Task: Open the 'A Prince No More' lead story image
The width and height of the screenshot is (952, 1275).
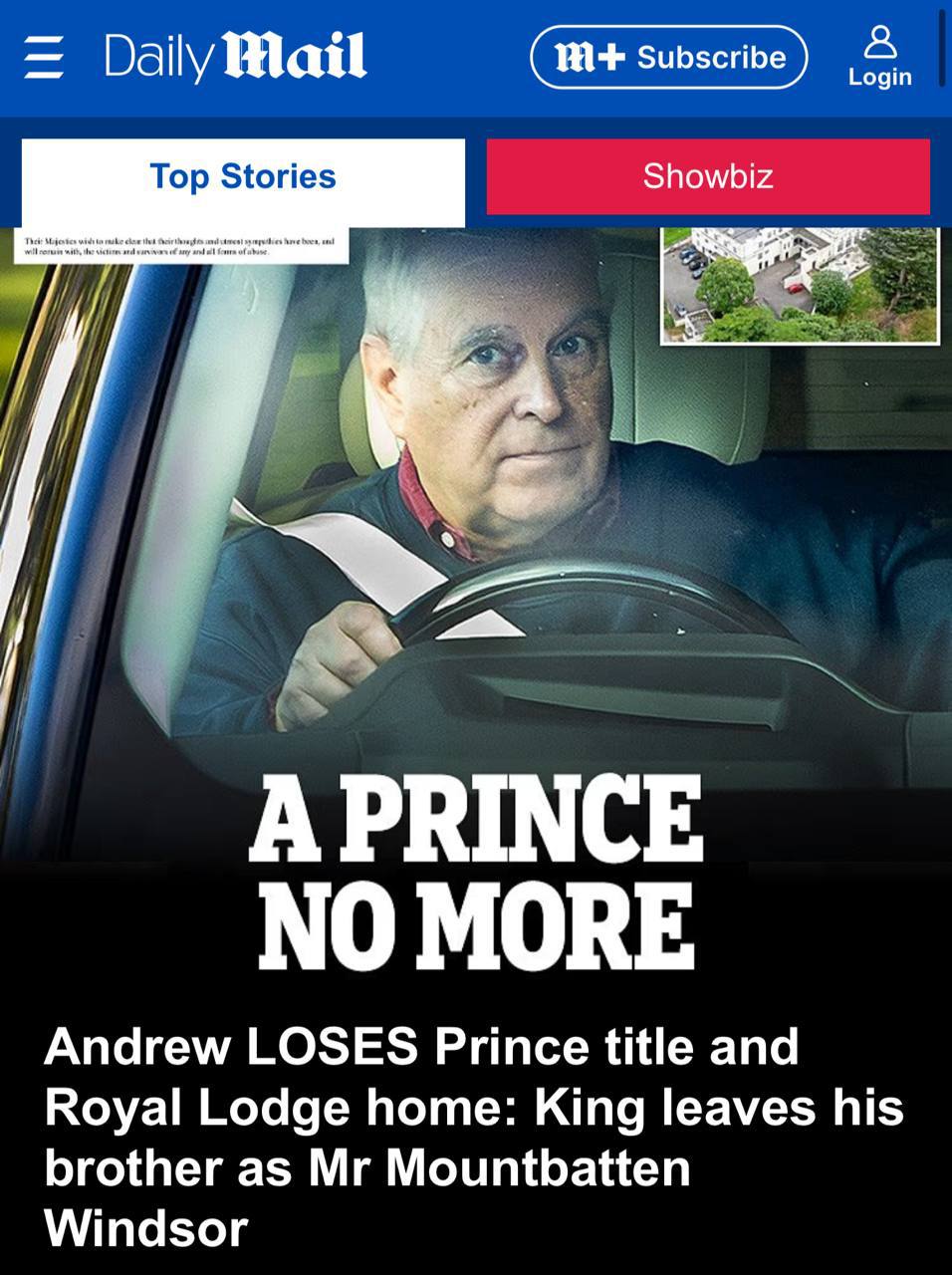Action: pyautogui.click(x=476, y=598)
